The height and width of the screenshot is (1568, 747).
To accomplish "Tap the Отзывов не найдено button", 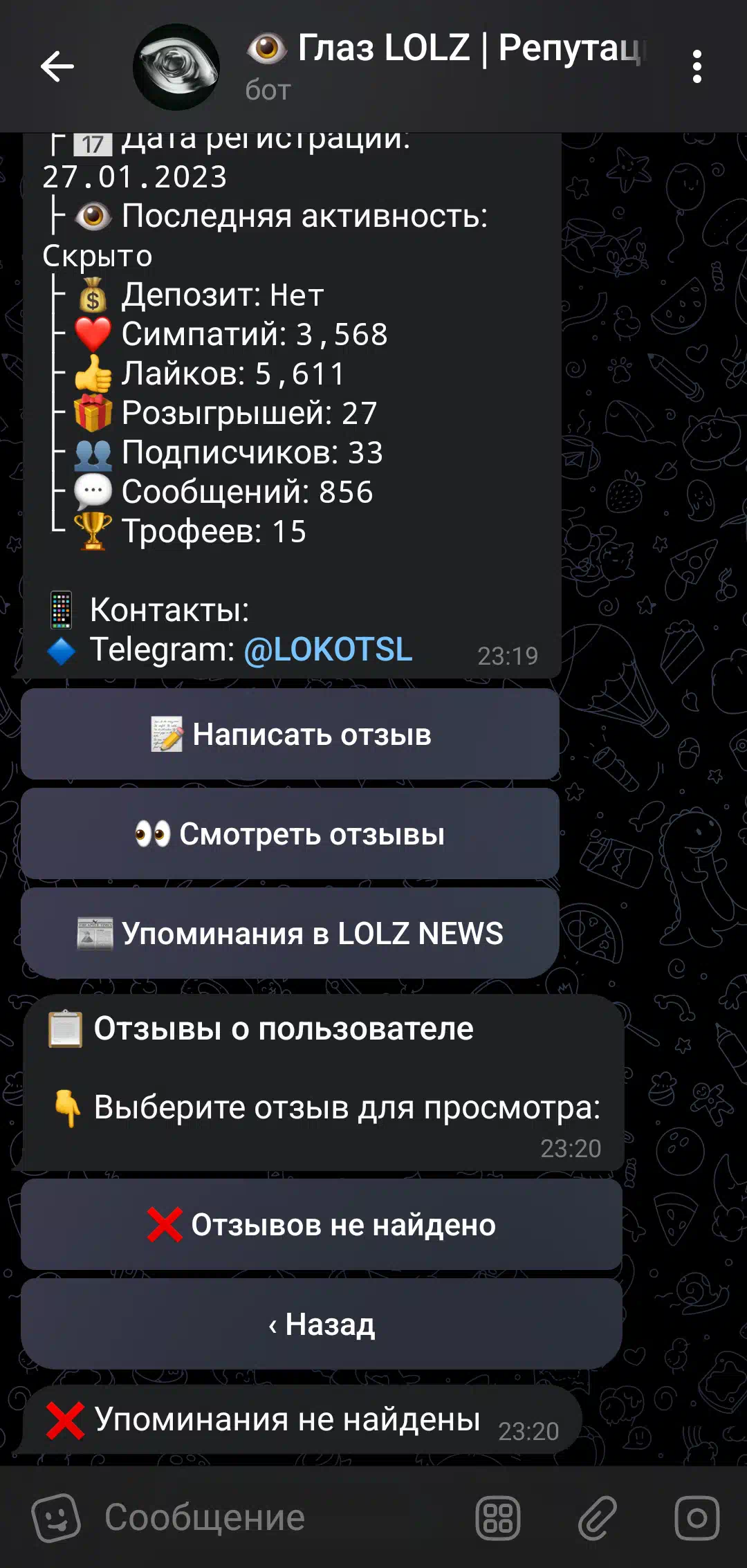I will [321, 1224].
